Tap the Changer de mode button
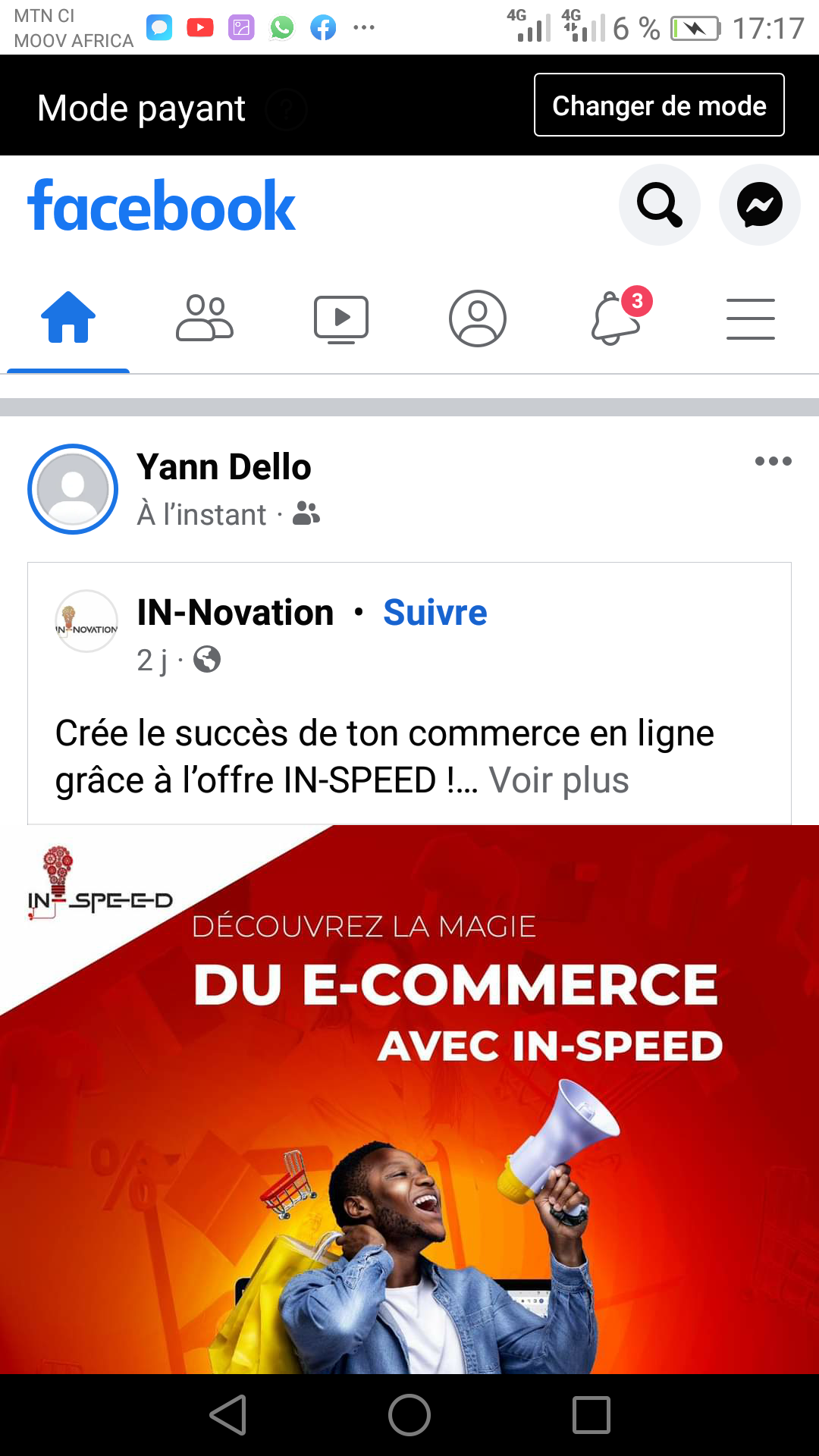Screen dimensions: 819x1456 coord(659,105)
